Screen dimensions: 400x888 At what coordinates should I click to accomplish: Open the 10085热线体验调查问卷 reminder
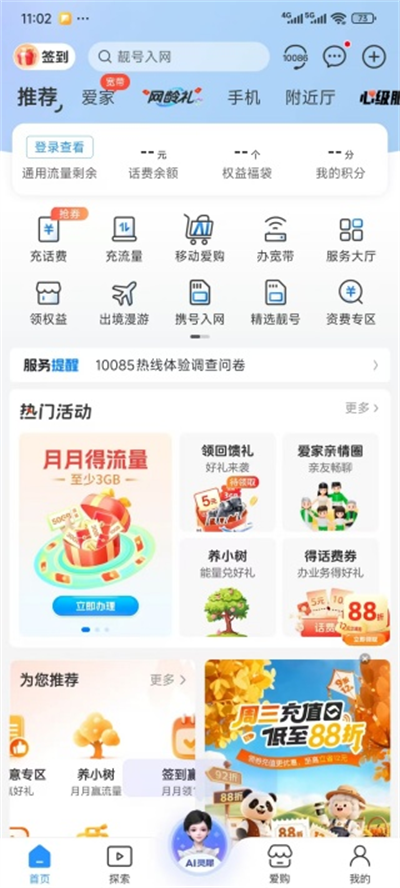click(x=200, y=365)
